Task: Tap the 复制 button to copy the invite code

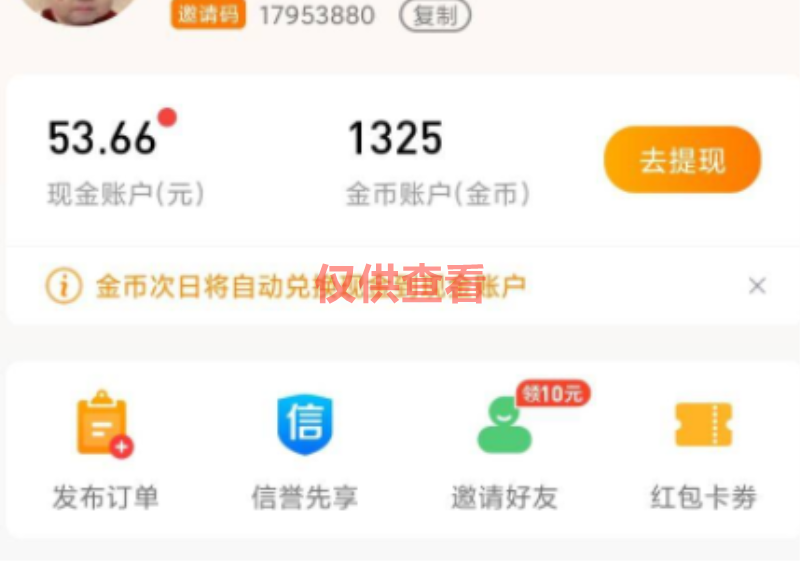Action: coord(434,16)
